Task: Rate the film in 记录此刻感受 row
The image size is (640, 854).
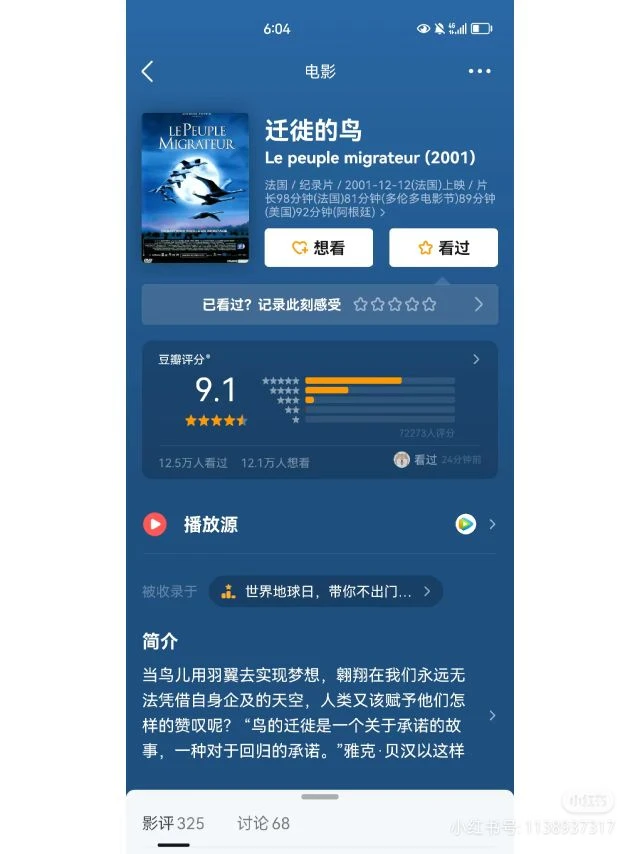Action: [x=395, y=304]
